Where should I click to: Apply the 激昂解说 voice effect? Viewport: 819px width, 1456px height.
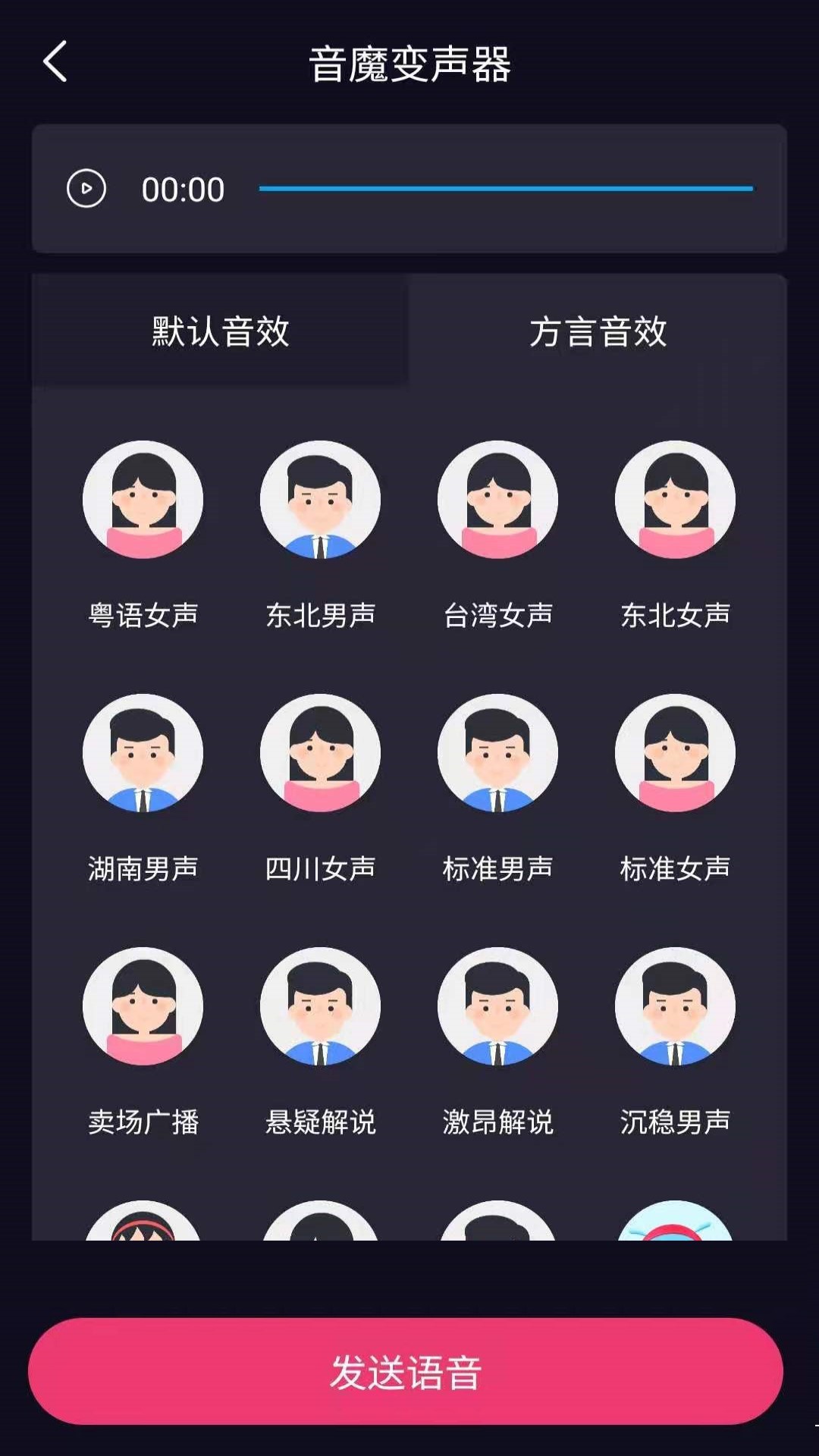[x=497, y=1007]
